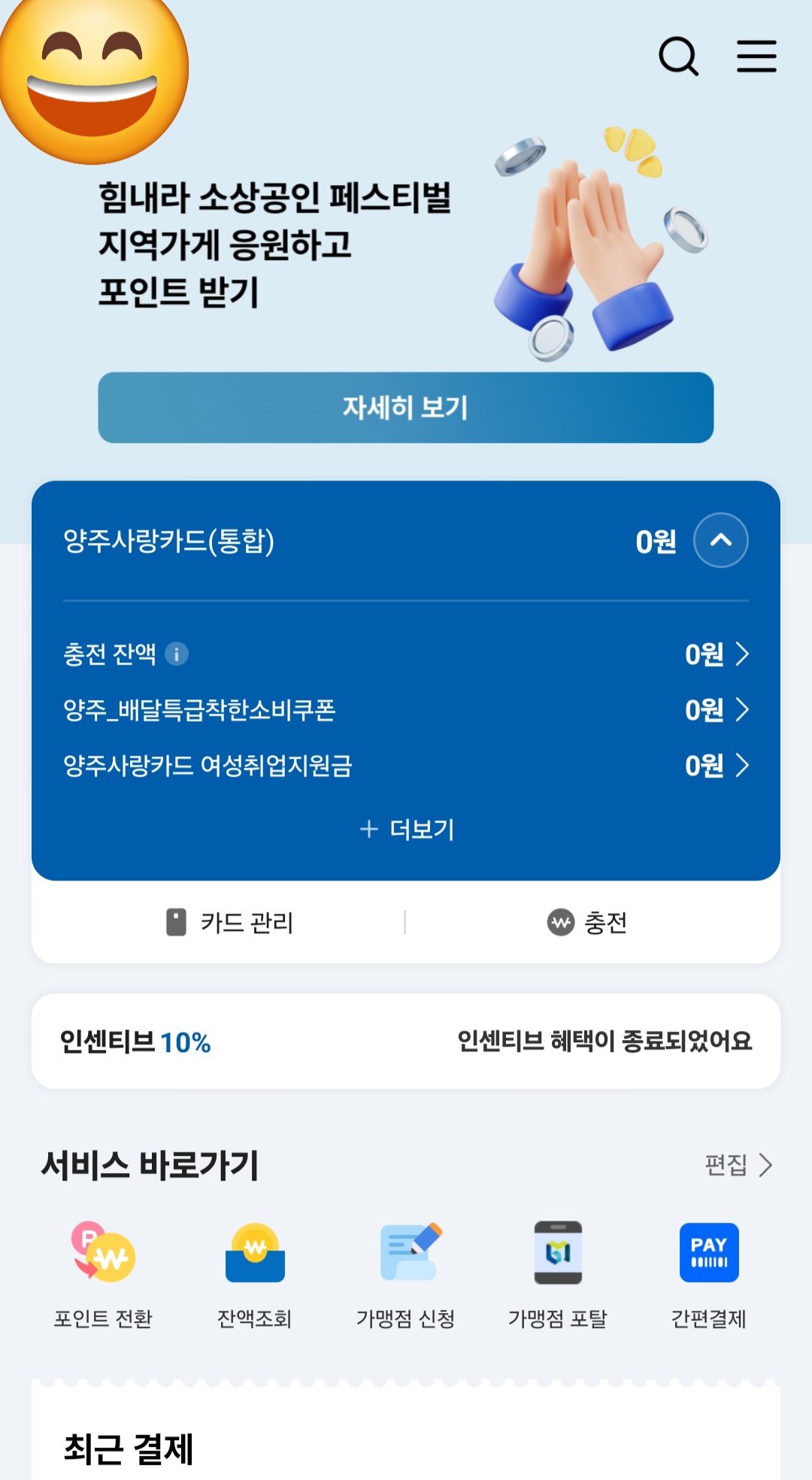This screenshot has height=1480, width=812.
Task: Collapse the 양주사랑카드(통합) balance panel
Action: click(x=720, y=541)
